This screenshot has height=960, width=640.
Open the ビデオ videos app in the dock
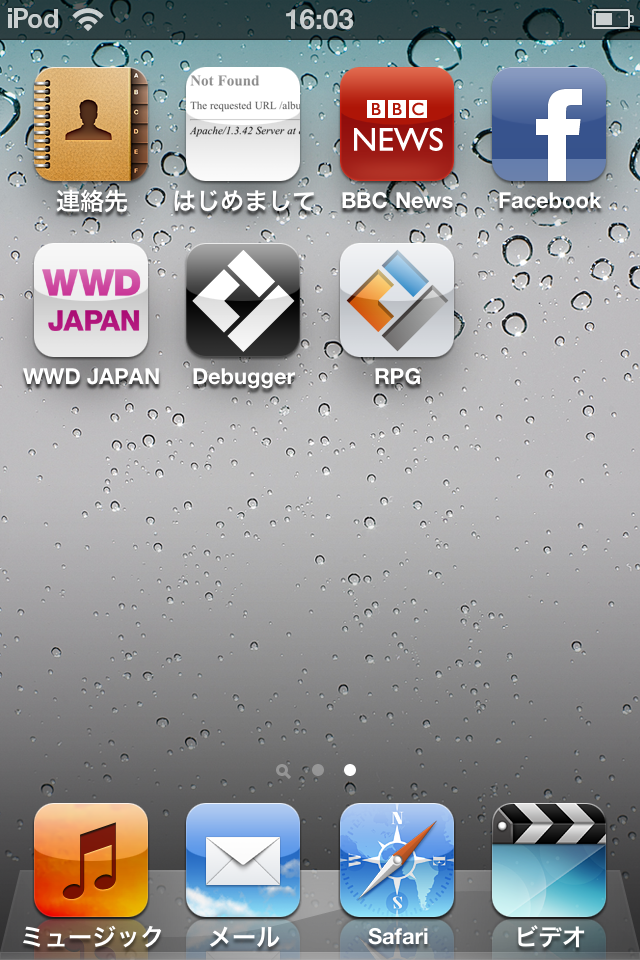click(549, 860)
